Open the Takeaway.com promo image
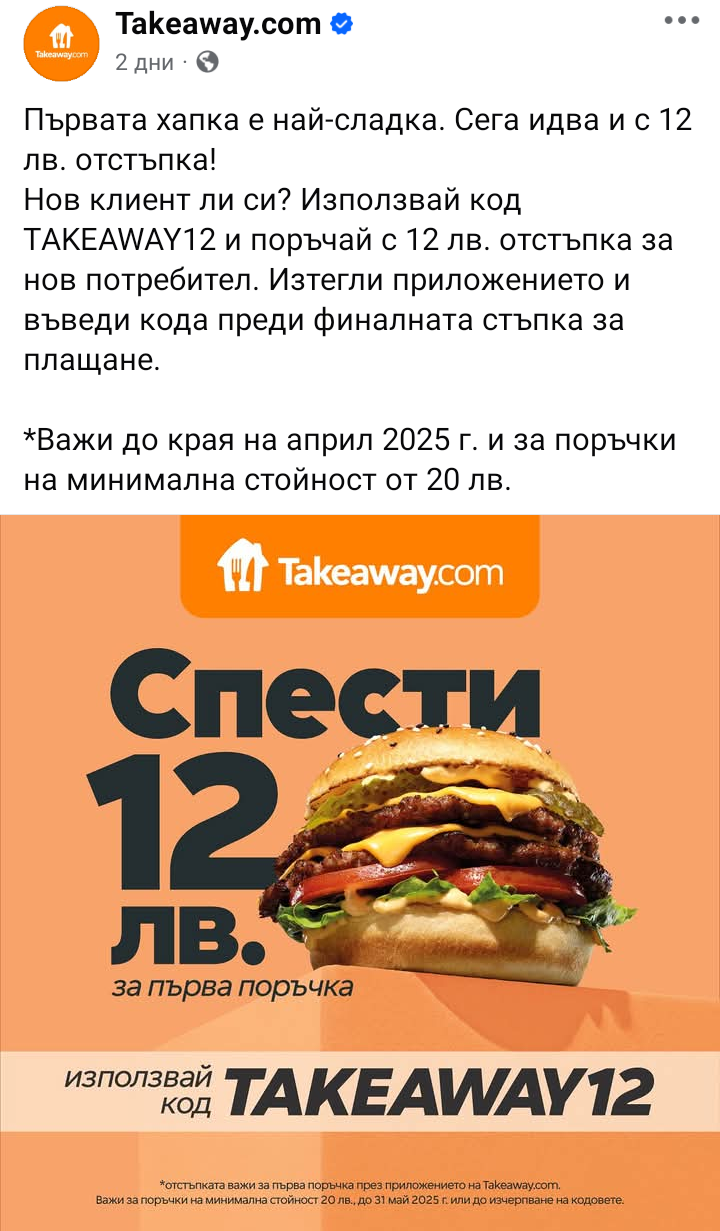Viewport: 720px width, 1231px height. coord(360,870)
